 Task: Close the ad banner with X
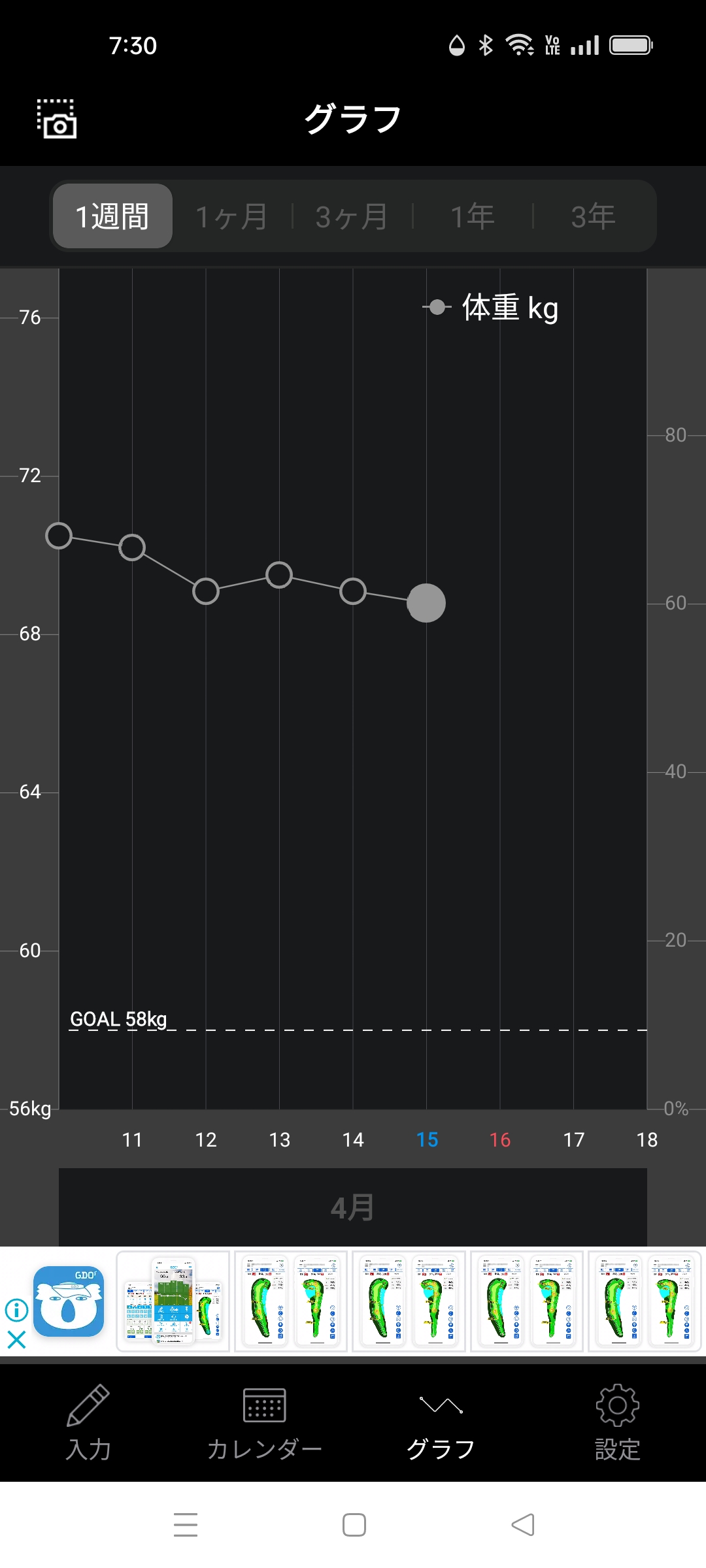point(16,1340)
